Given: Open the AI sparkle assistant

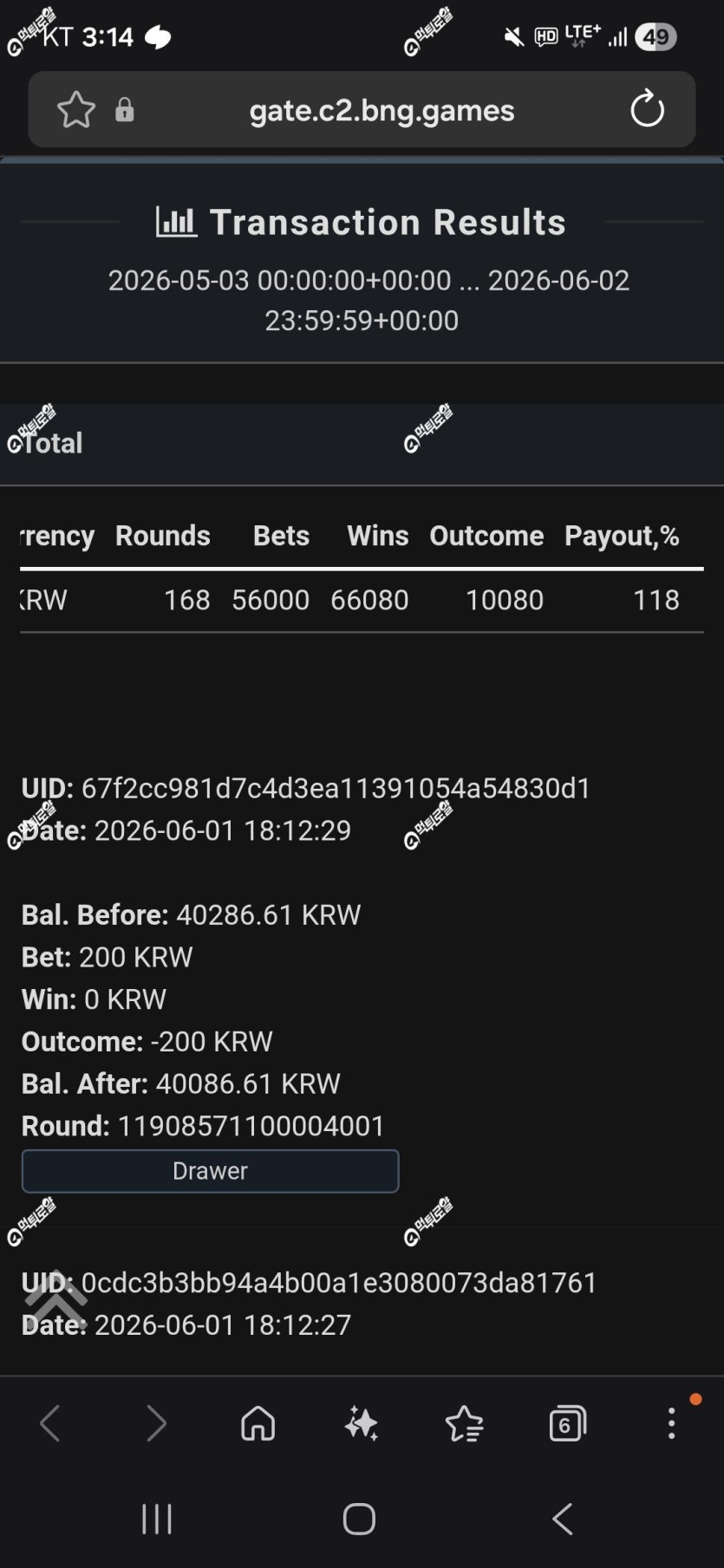Looking at the screenshot, I should 362,1423.
